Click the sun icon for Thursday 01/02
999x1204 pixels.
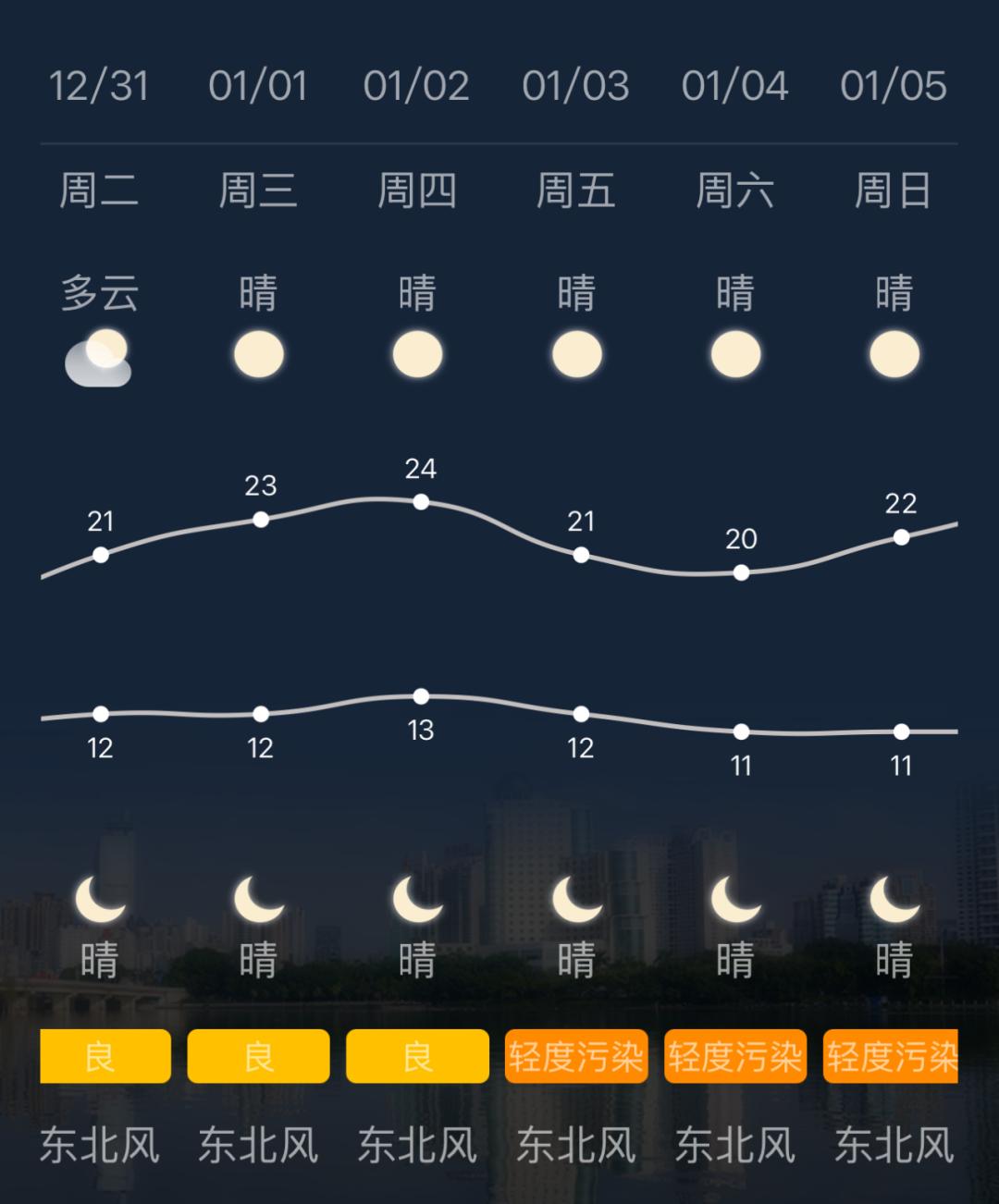coord(420,354)
